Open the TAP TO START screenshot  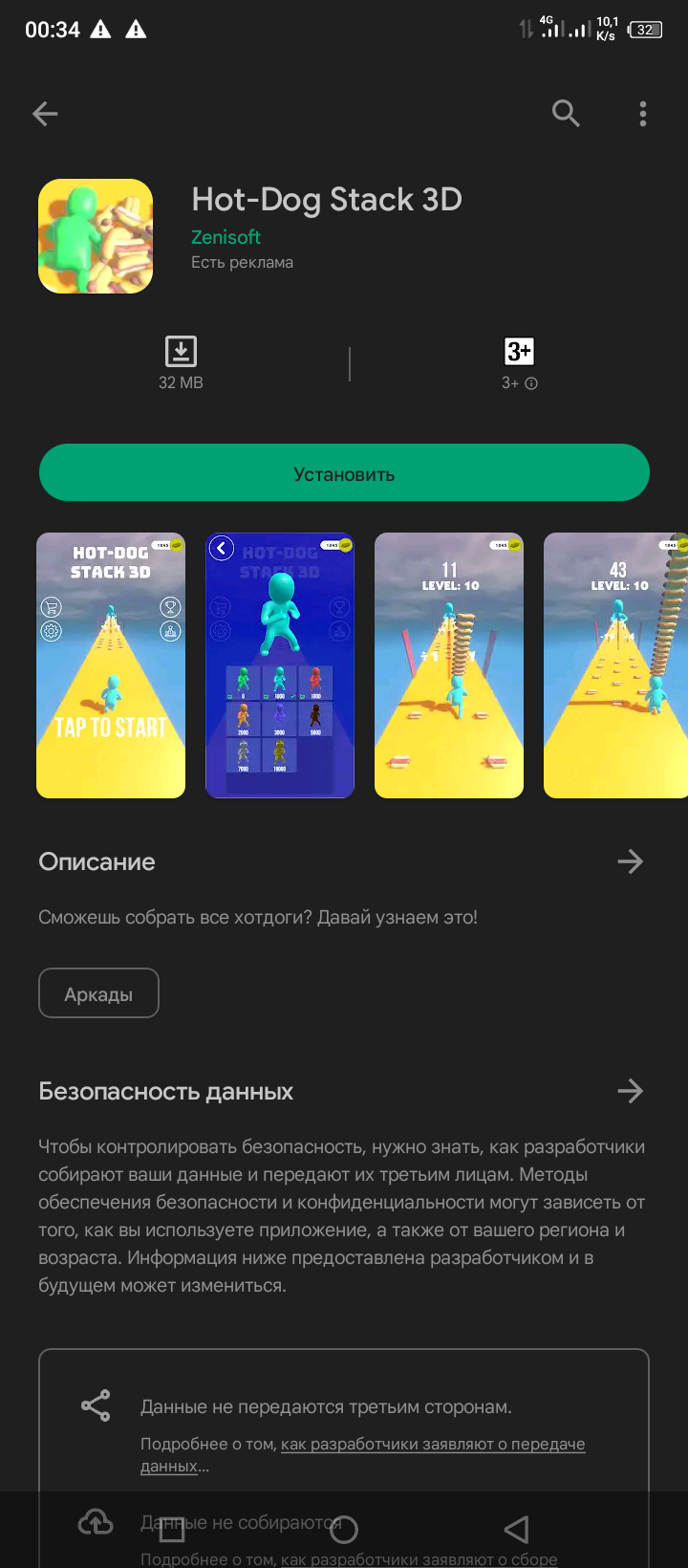pos(111,665)
